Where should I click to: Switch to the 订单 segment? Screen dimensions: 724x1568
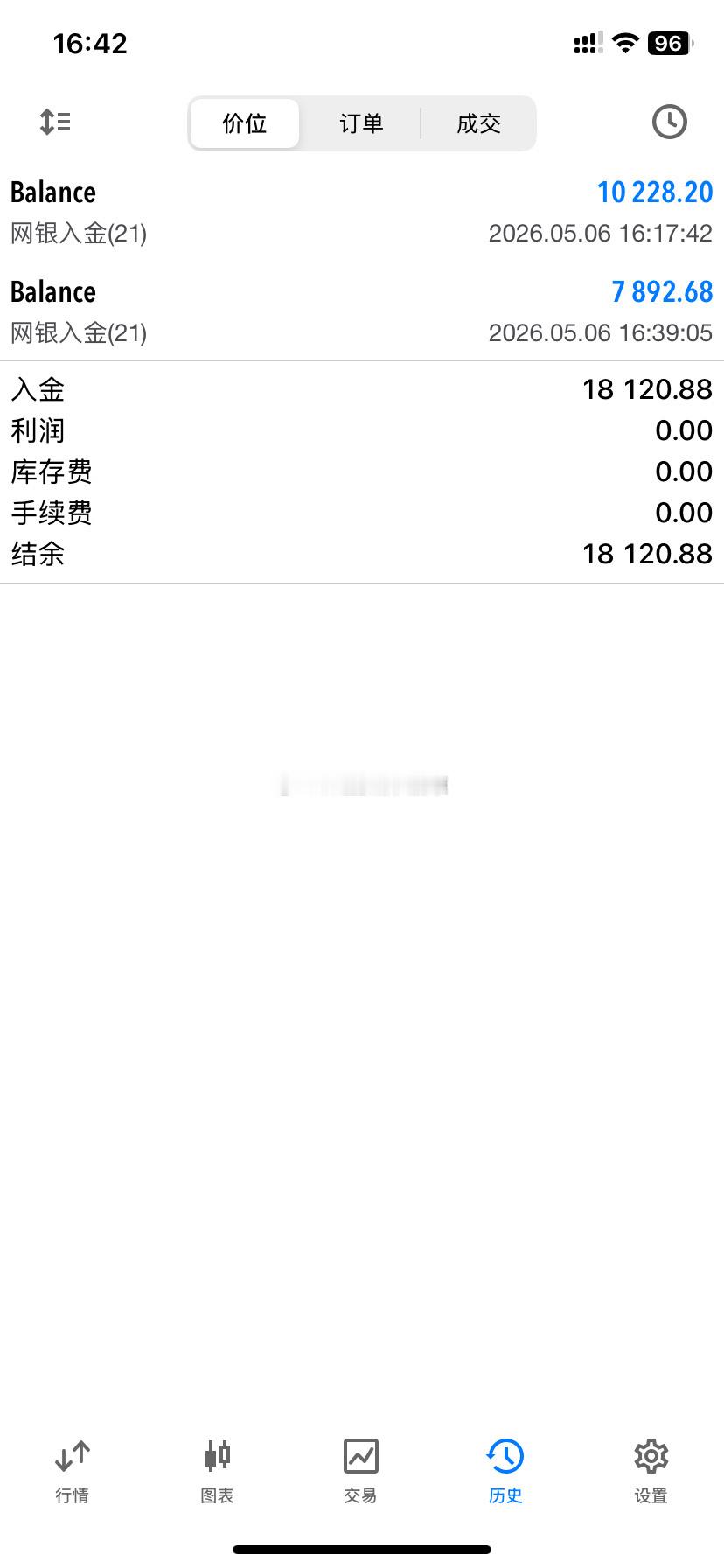pos(361,123)
